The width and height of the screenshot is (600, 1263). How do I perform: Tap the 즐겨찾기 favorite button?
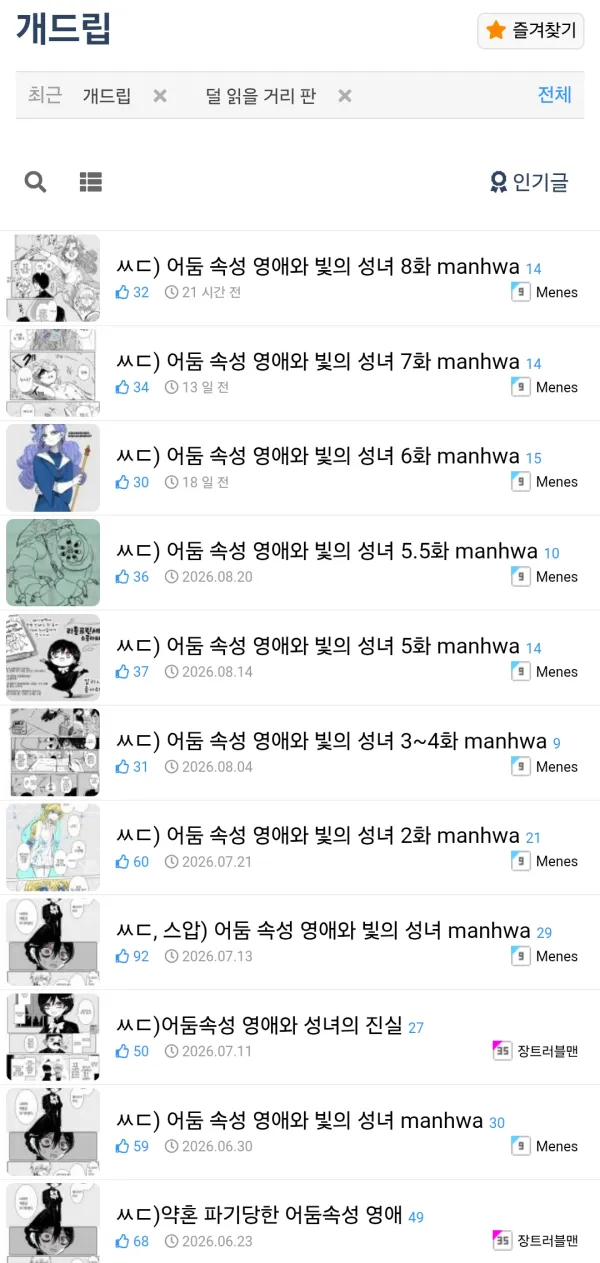click(x=531, y=31)
